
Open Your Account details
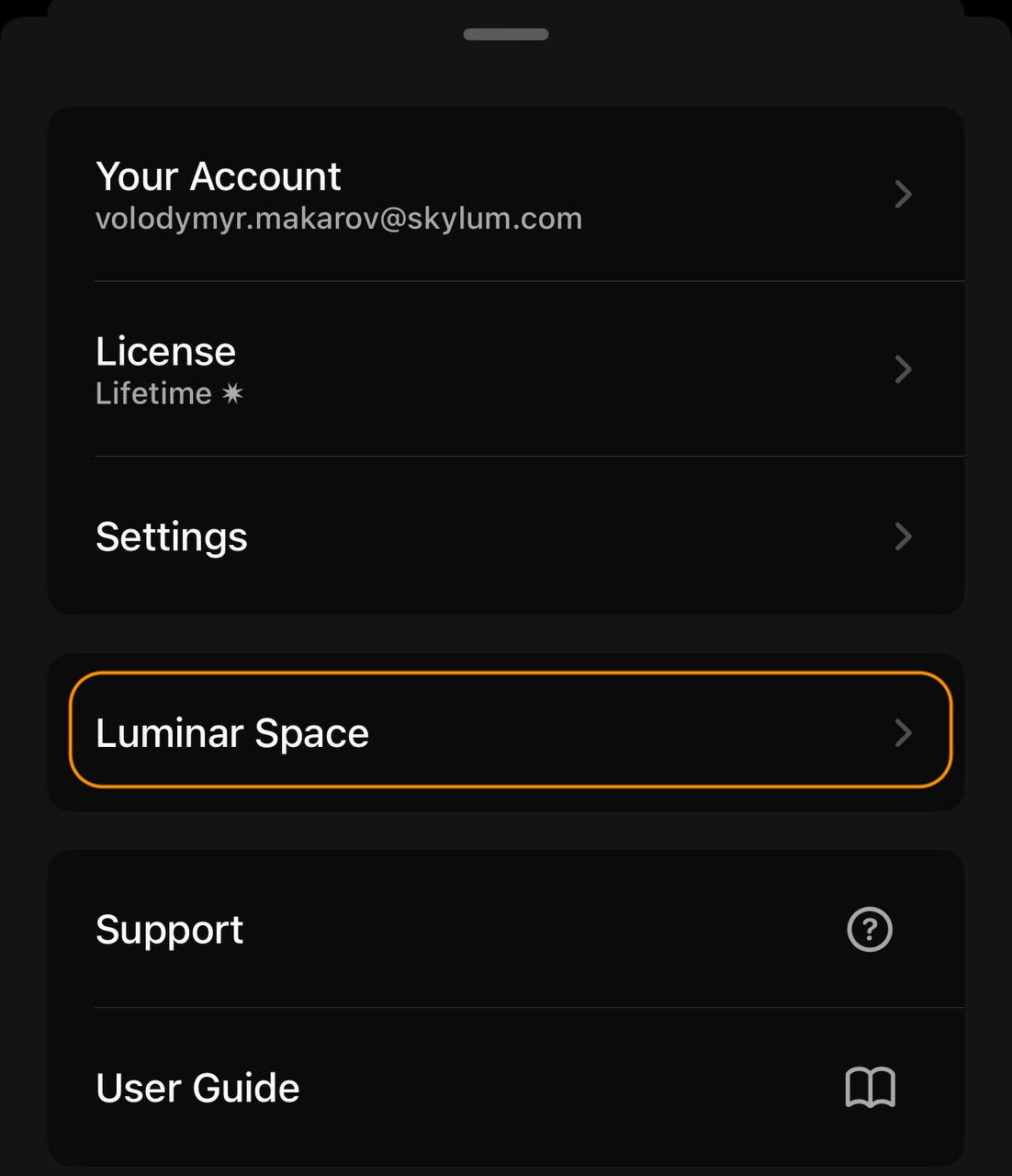click(x=505, y=195)
